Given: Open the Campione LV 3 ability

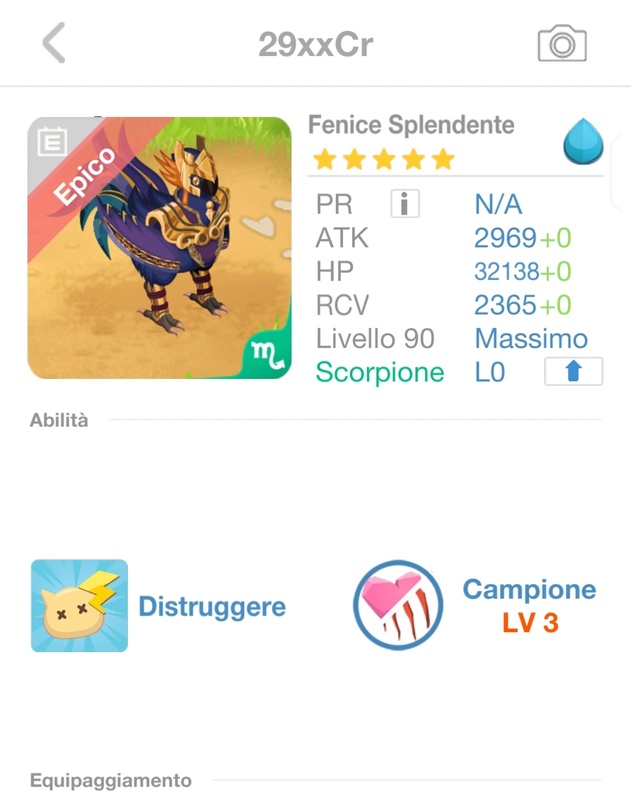Looking at the screenshot, I should pyautogui.click(x=398, y=606).
